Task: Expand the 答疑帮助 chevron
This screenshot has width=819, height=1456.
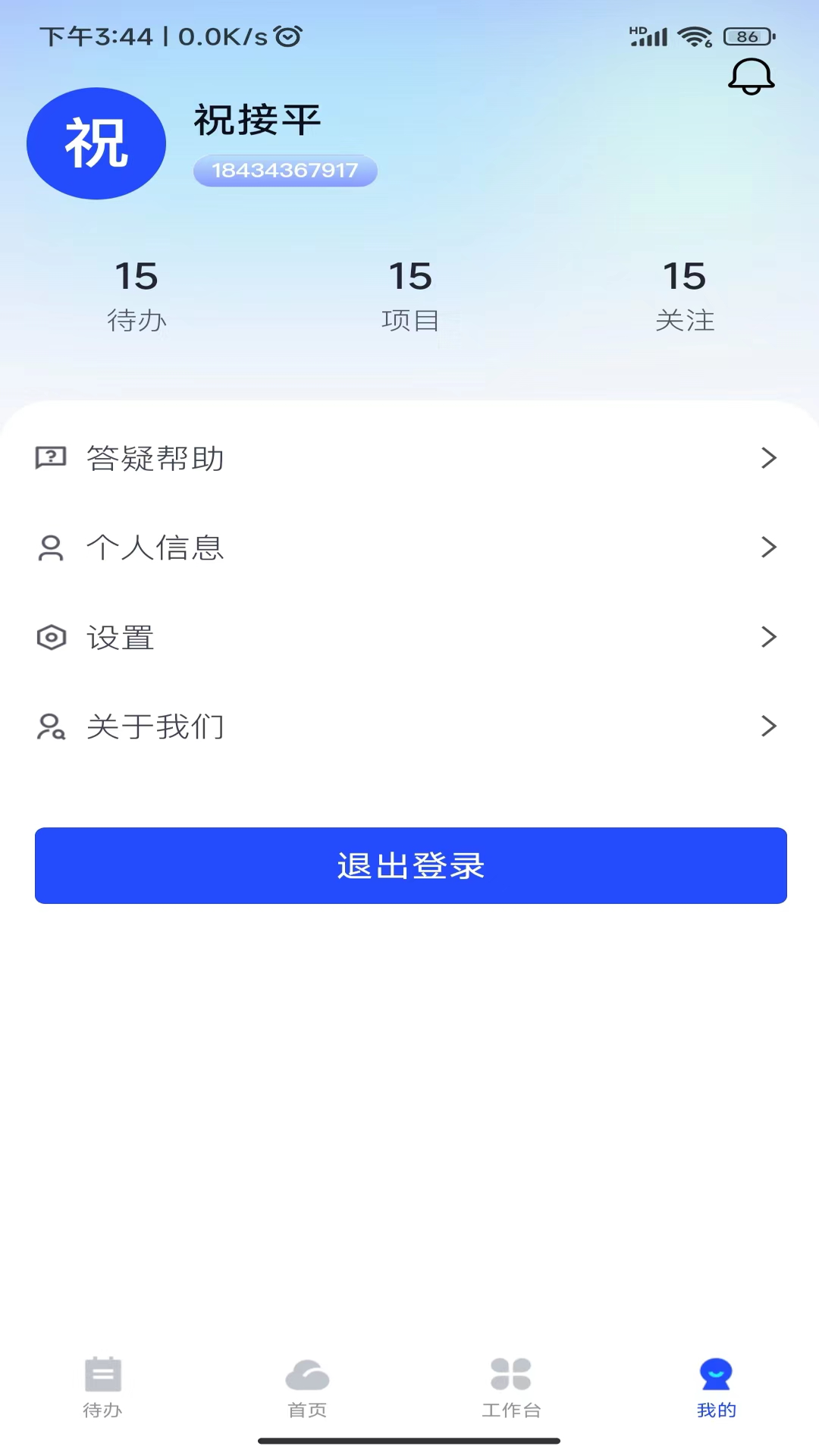Action: (769, 457)
